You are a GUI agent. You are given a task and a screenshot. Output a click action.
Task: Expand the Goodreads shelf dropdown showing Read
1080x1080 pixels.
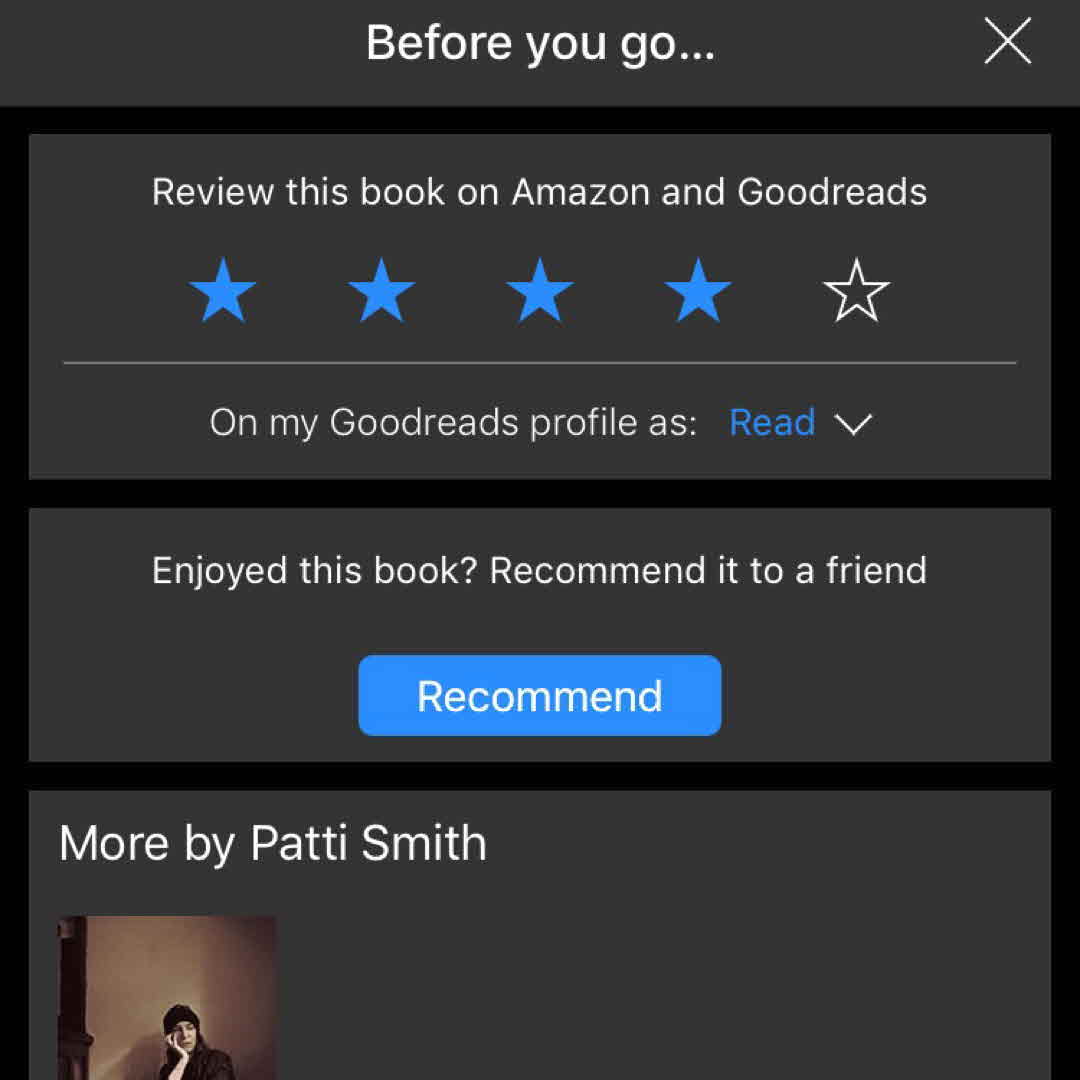(800, 423)
